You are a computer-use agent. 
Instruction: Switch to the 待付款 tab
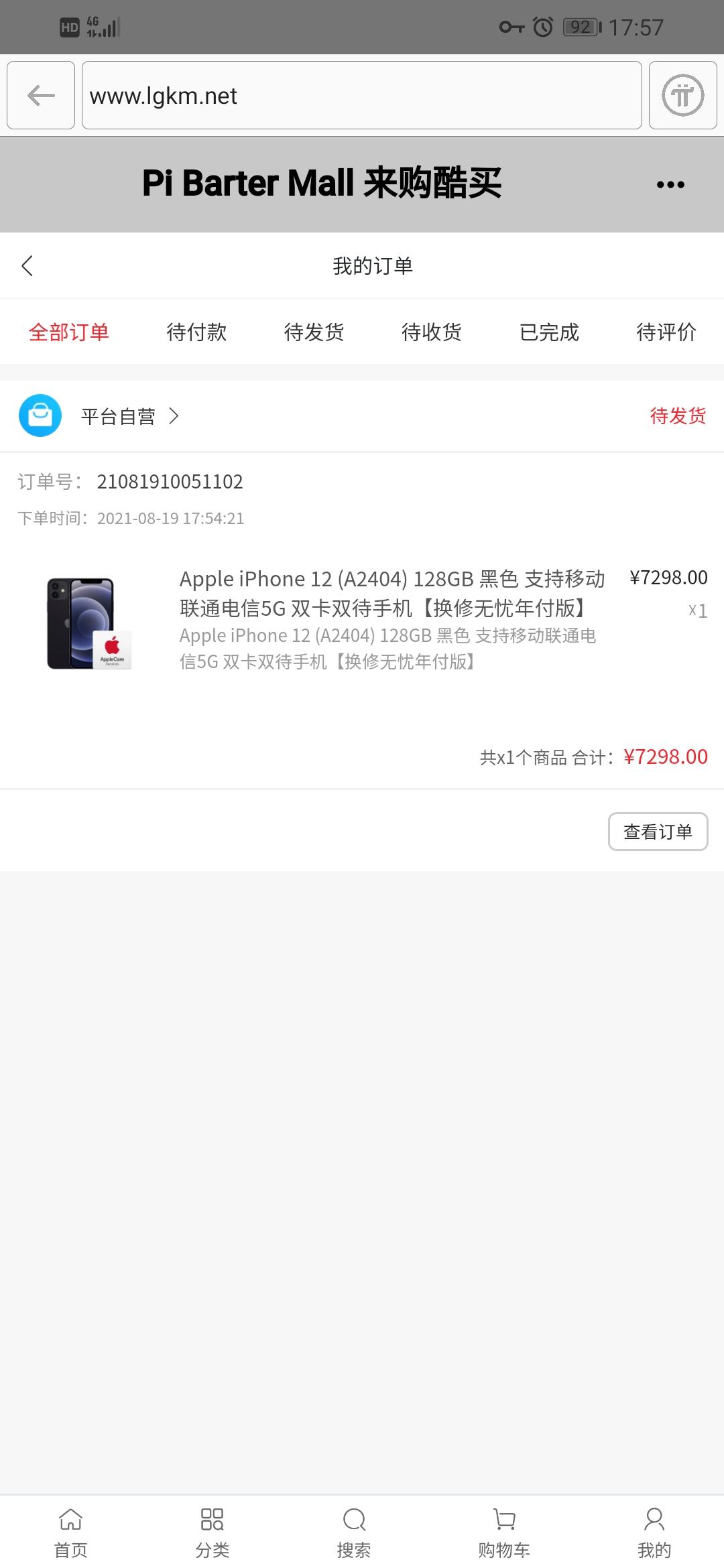[x=198, y=332]
